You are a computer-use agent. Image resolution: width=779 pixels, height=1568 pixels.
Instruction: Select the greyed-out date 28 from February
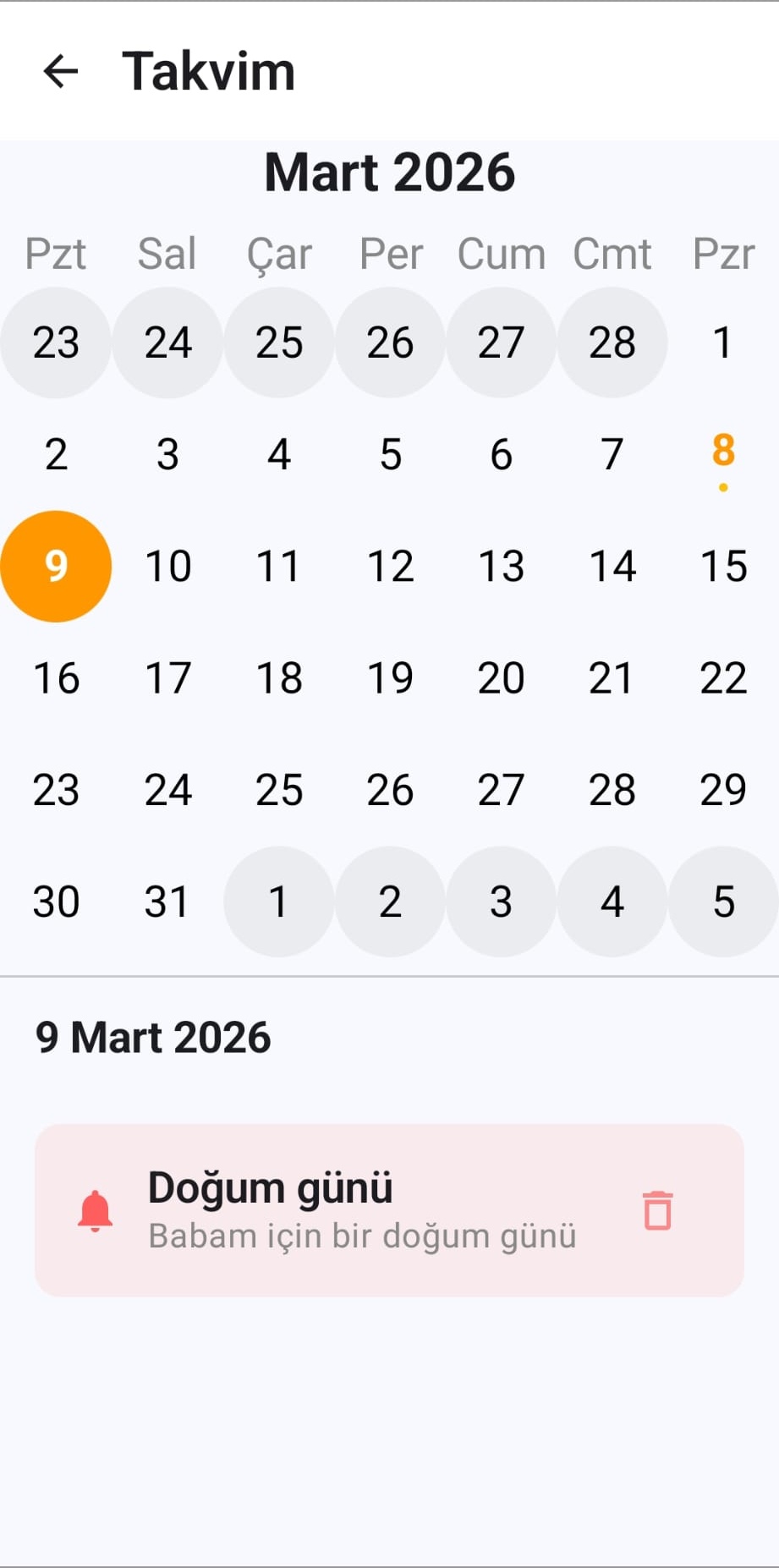point(612,342)
